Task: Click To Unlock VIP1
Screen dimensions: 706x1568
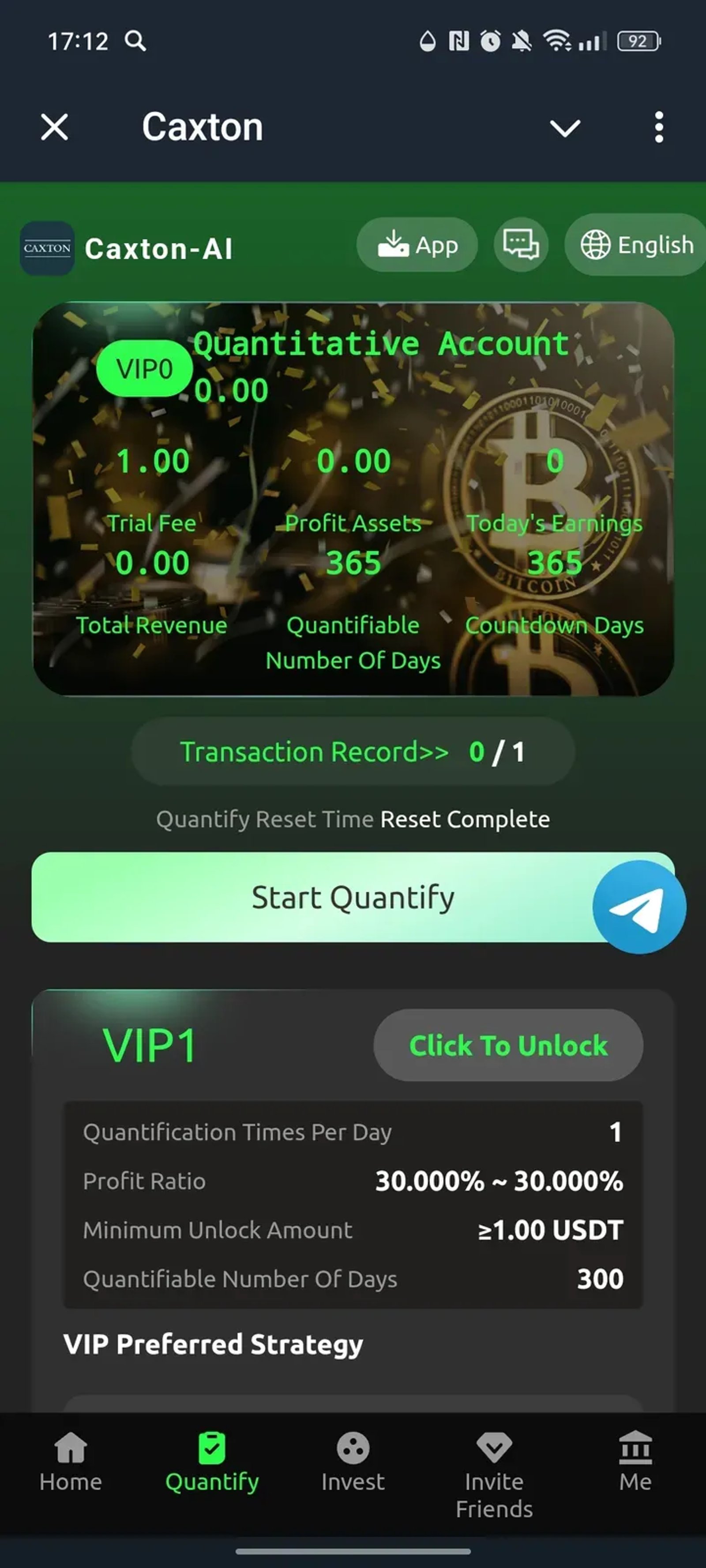Action: (x=508, y=1045)
